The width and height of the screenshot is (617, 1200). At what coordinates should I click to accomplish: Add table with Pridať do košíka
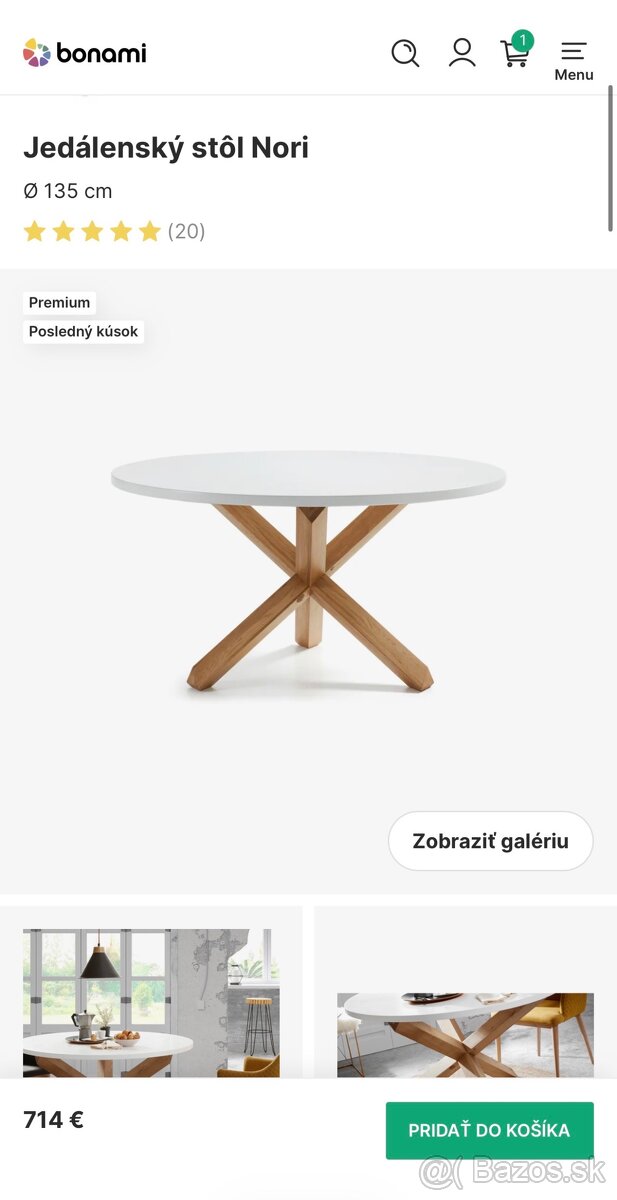coord(489,1130)
